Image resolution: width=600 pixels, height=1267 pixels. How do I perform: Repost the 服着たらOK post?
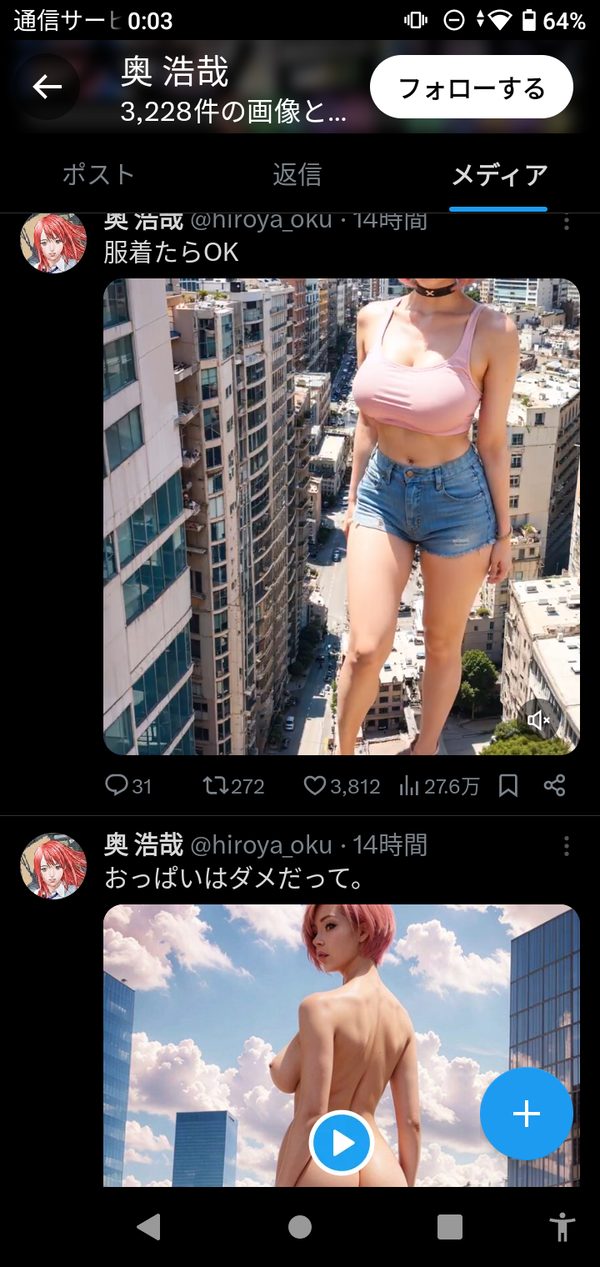point(233,786)
